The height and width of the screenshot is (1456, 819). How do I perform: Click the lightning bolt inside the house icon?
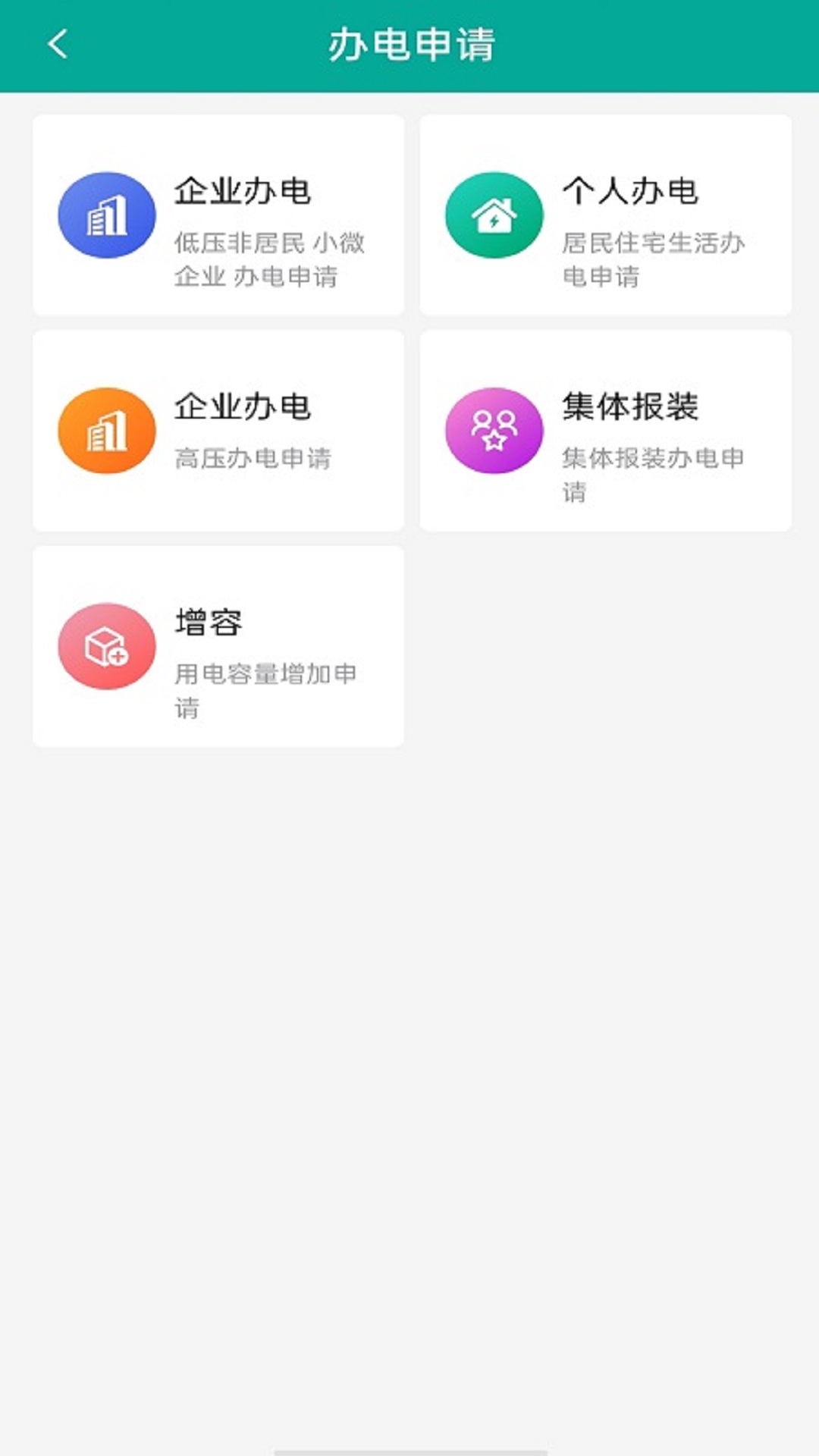tap(495, 219)
